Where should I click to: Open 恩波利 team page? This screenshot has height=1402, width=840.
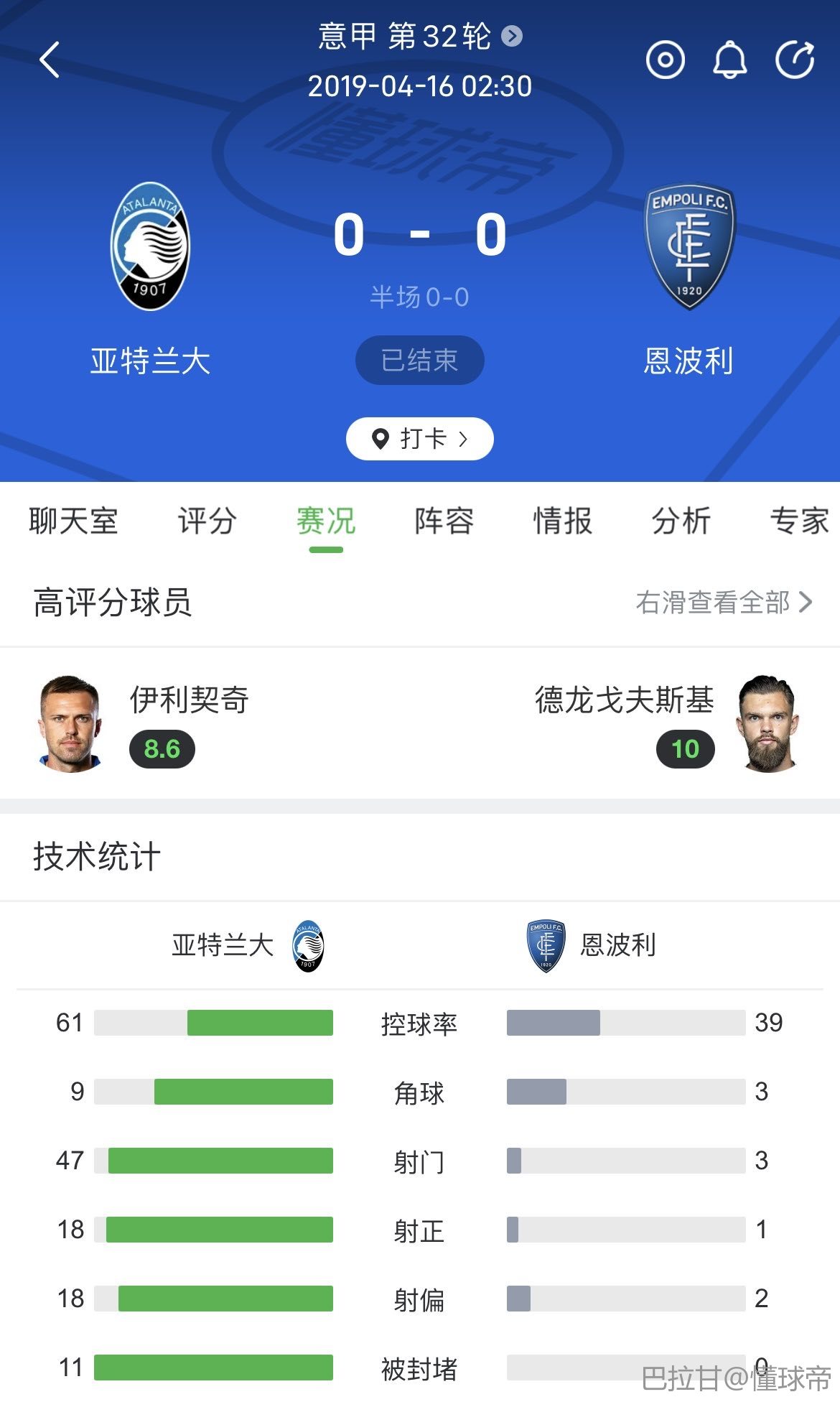tap(689, 246)
